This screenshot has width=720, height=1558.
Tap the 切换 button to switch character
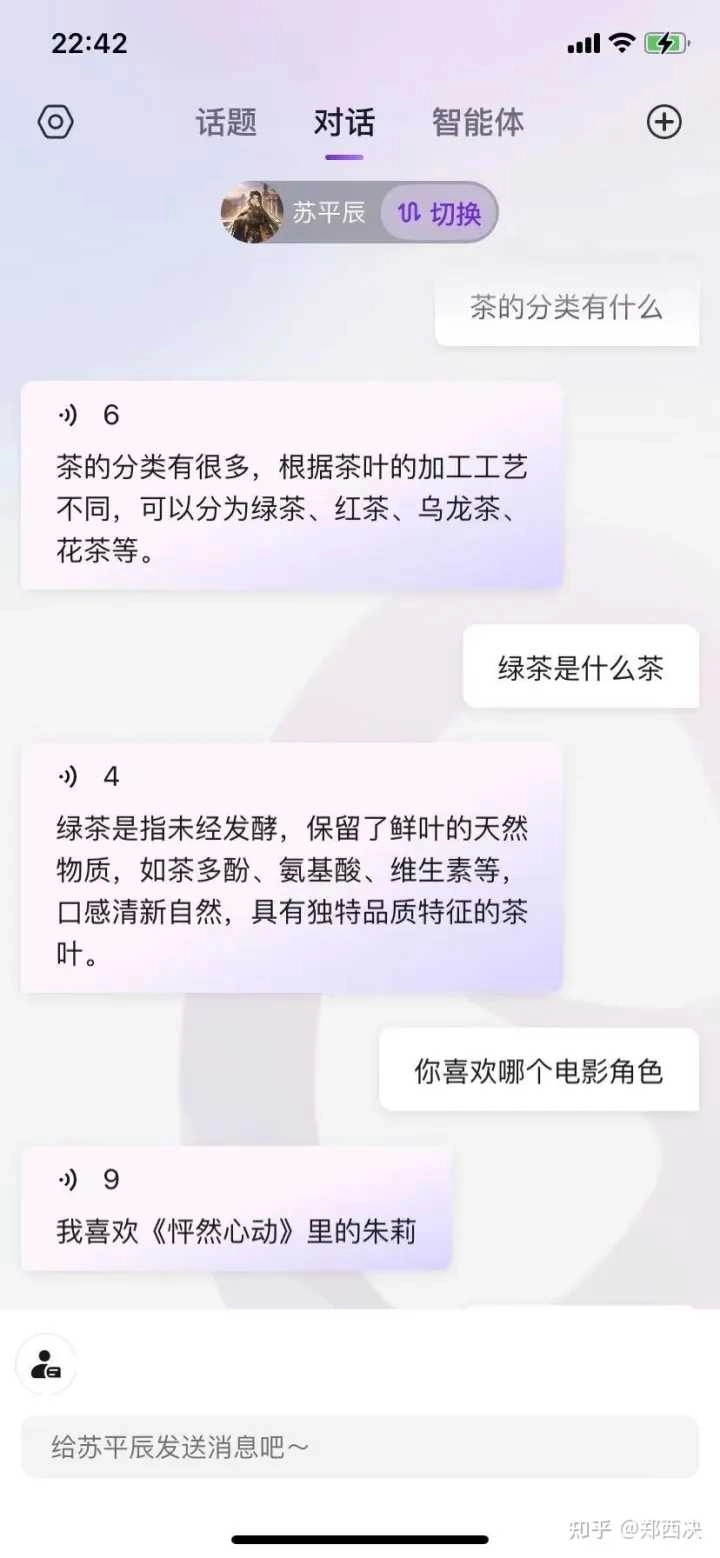440,212
